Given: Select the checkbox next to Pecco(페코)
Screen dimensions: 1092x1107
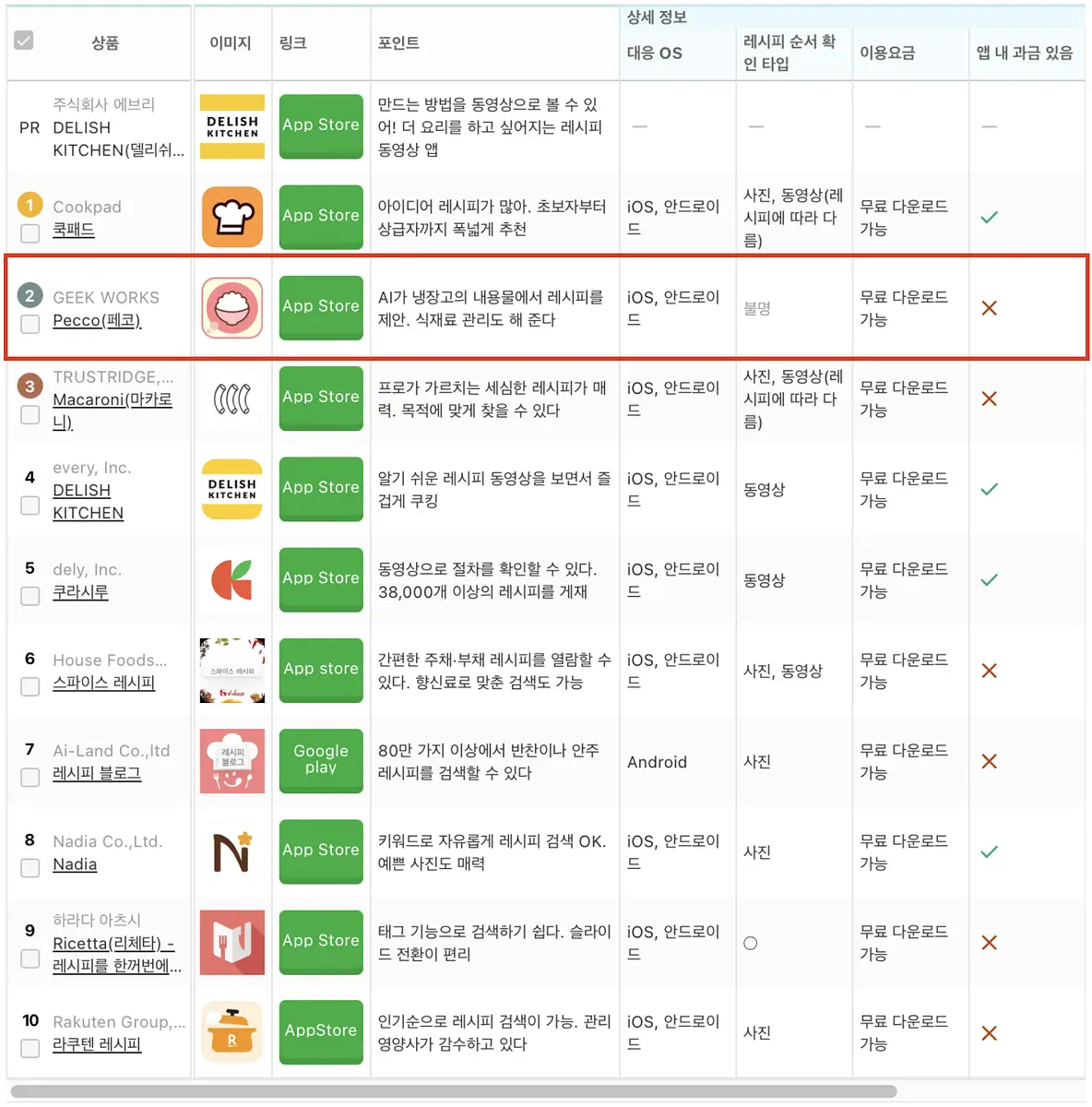Looking at the screenshot, I should (30, 324).
